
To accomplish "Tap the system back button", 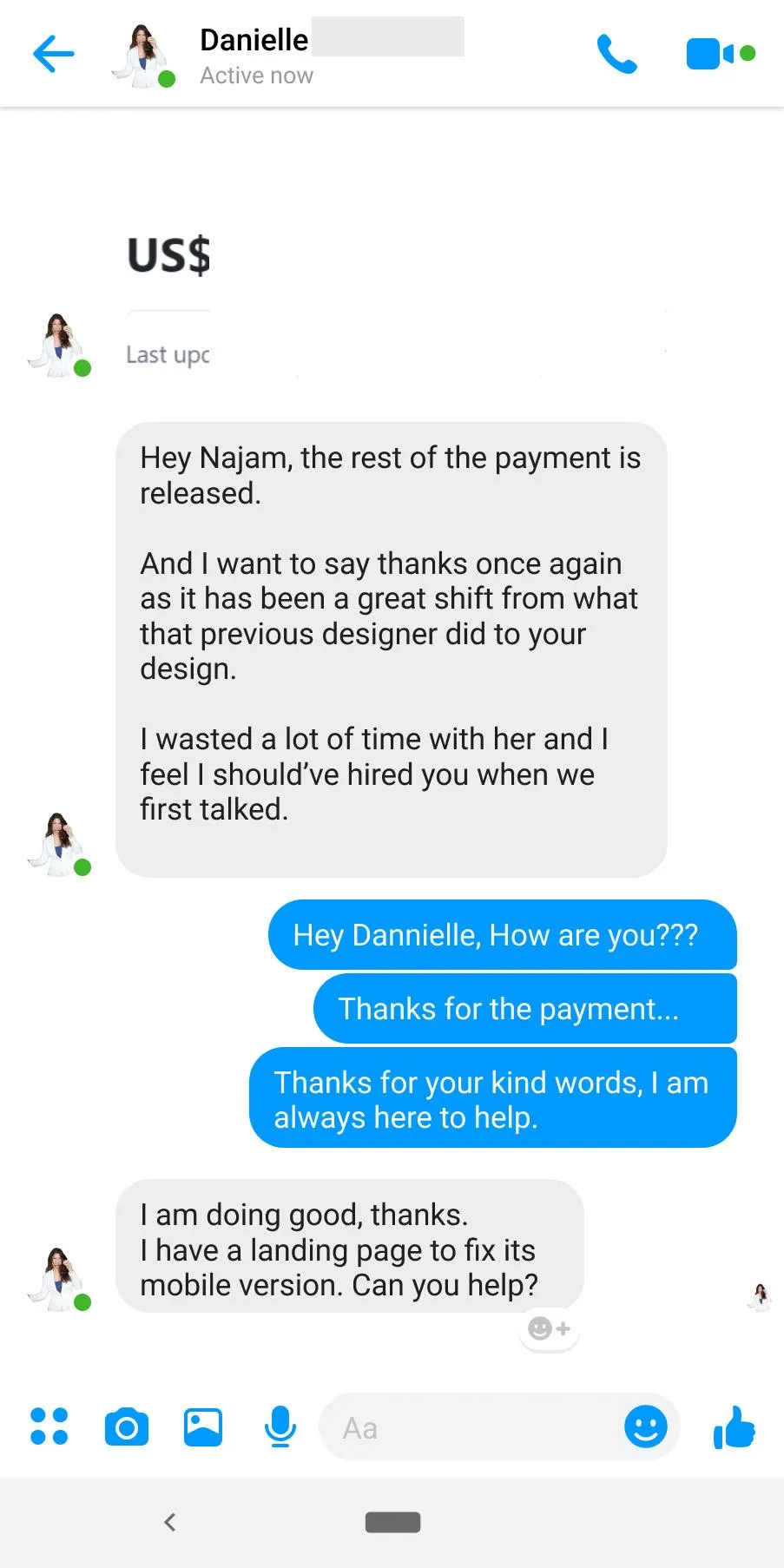I will click(170, 1522).
